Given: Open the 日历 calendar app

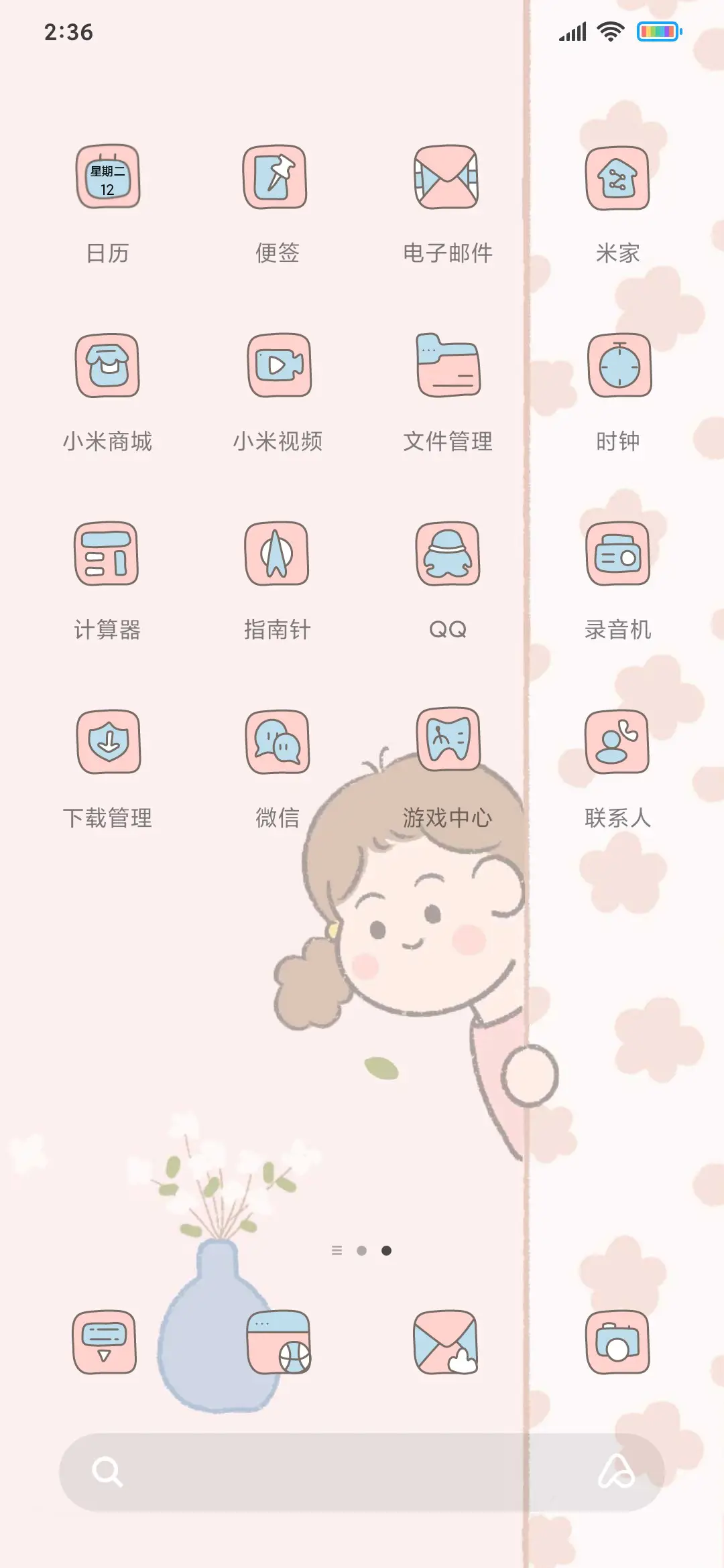Looking at the screenshot, I should tap(108, 176).
